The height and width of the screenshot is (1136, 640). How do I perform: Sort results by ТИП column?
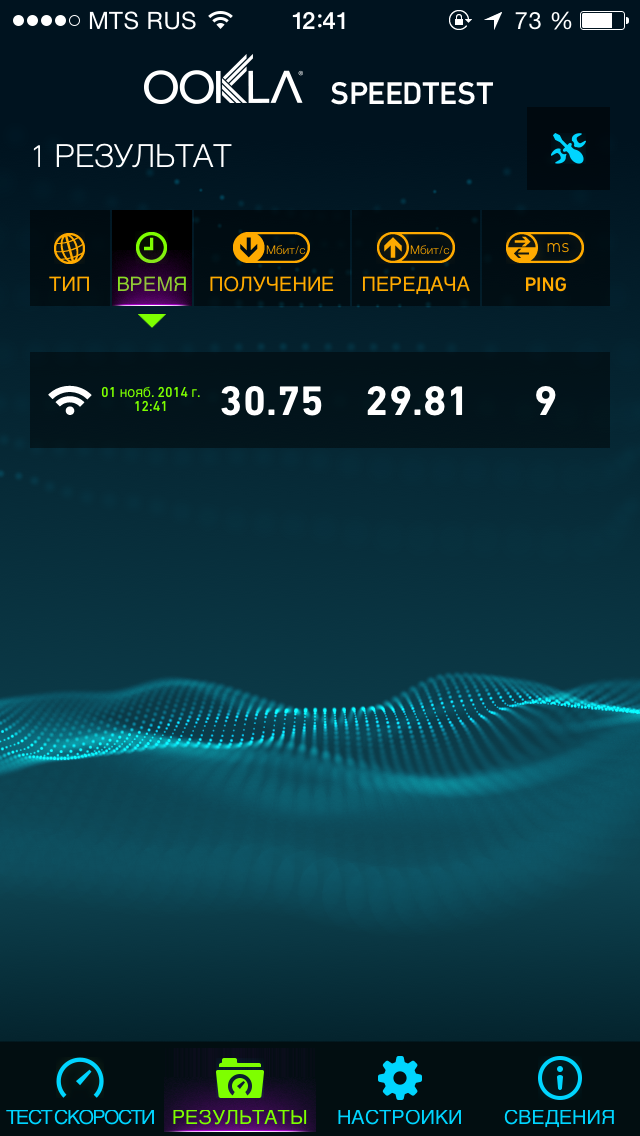click(x=70, y=258)
